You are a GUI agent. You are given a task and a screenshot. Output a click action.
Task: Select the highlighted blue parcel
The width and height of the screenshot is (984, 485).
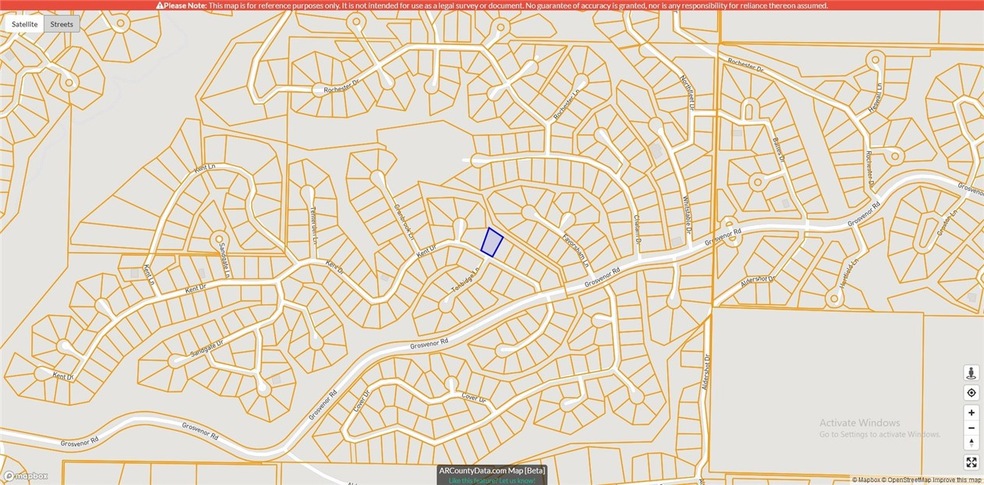[x=492, y=243]
